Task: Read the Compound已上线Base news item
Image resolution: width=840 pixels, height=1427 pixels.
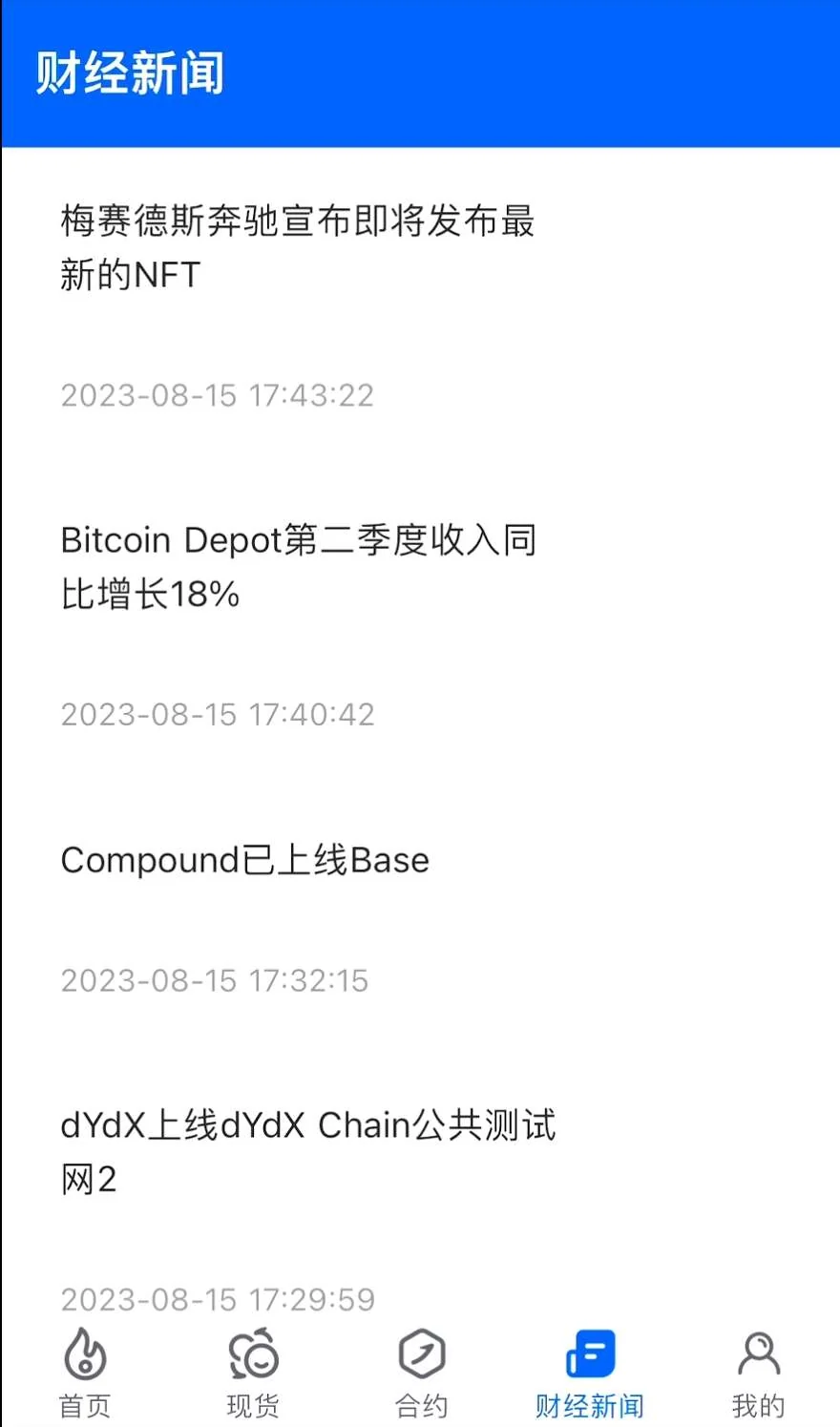Action: (x=245, y=860)
